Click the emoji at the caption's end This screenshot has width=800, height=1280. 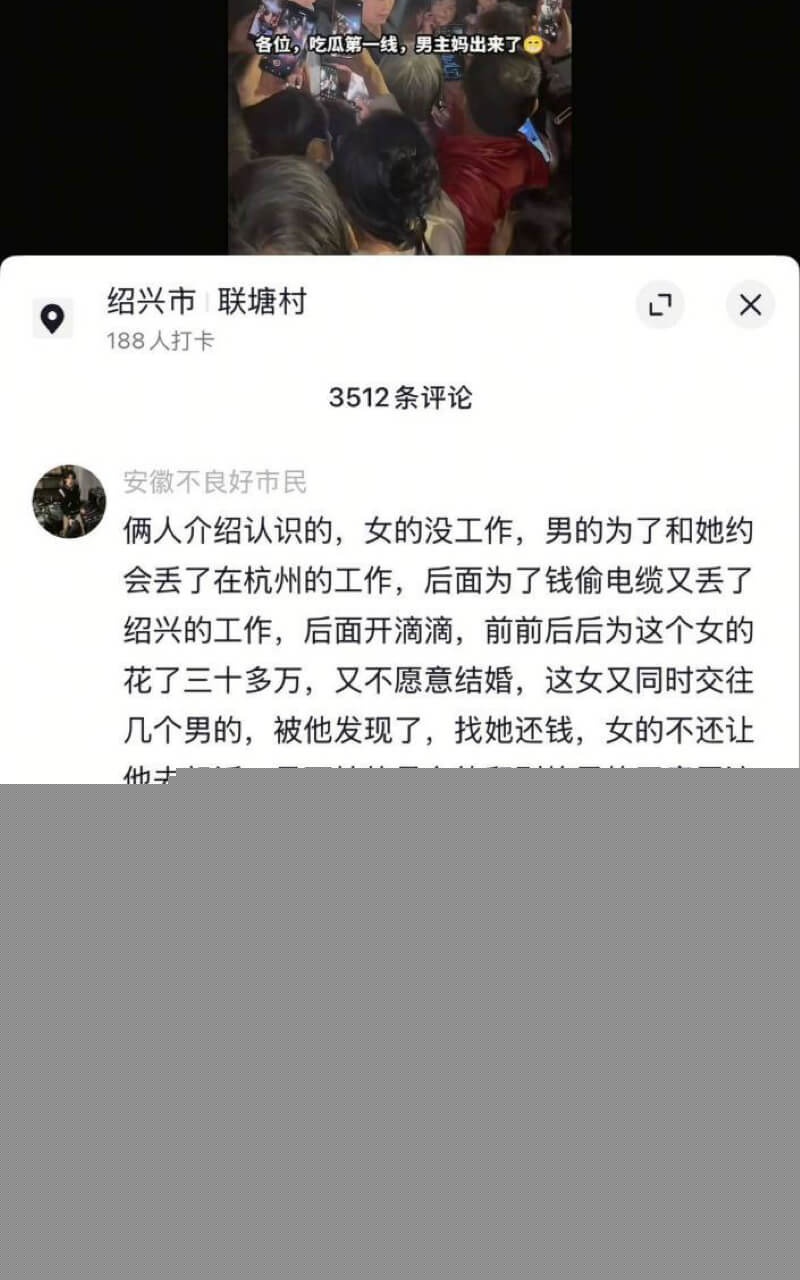[533, 42]
